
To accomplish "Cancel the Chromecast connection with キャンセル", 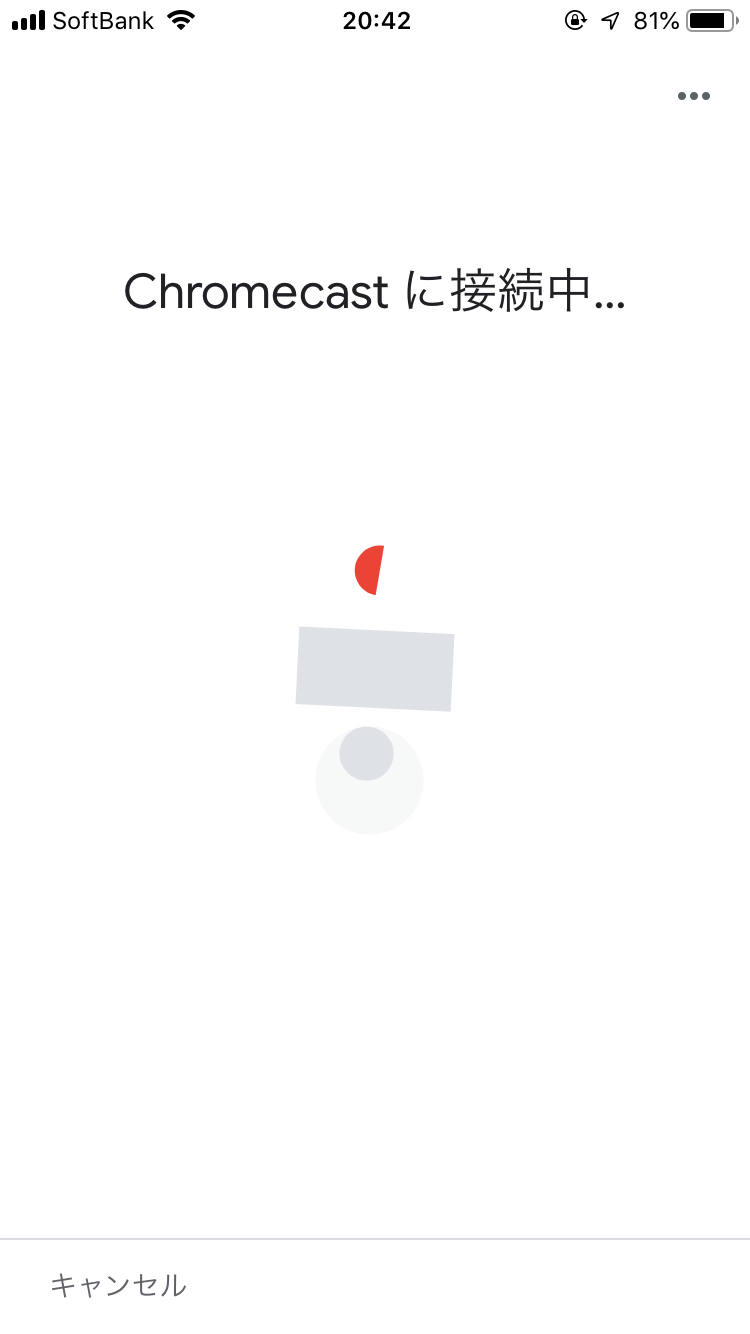I will [118, 1285].
